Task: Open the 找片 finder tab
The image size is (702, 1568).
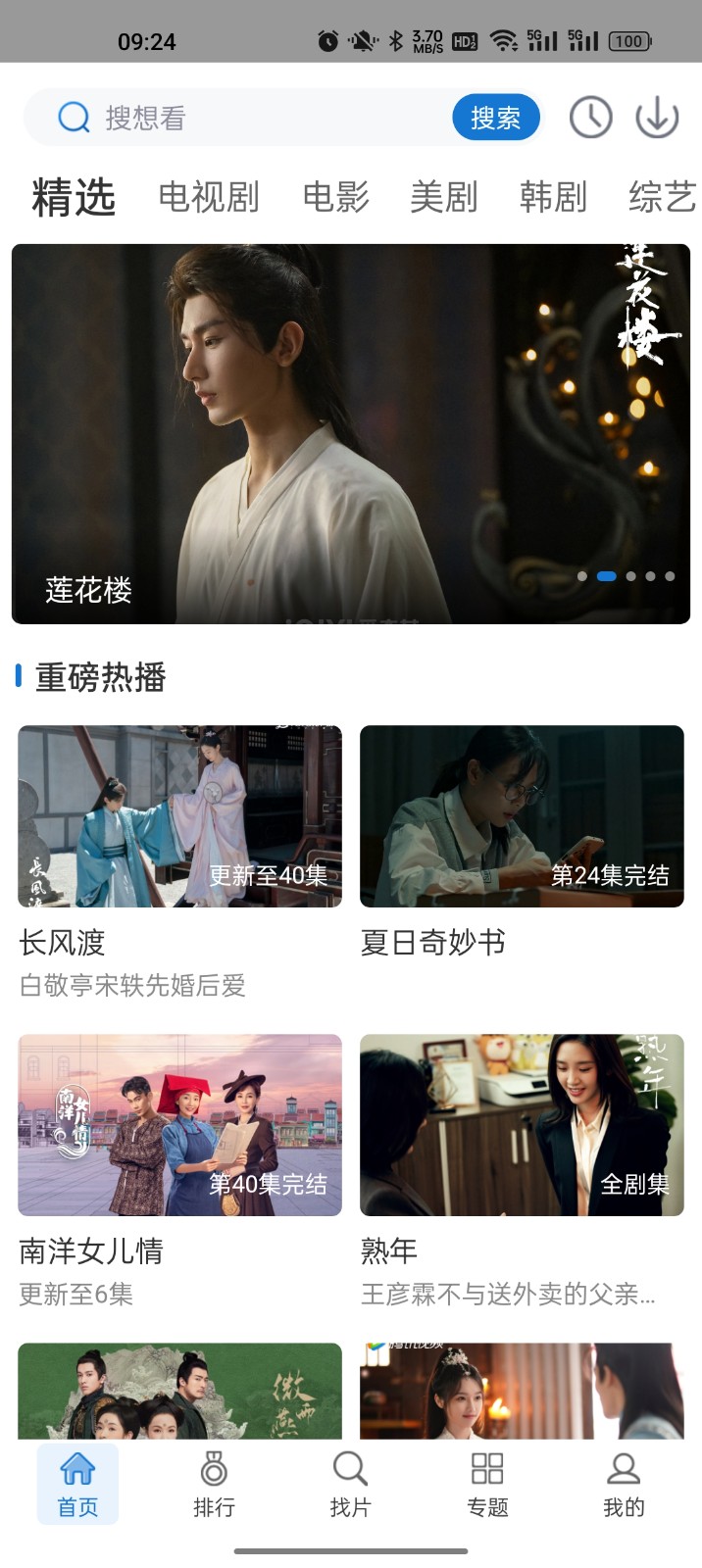Action: tap(350, 1485)
